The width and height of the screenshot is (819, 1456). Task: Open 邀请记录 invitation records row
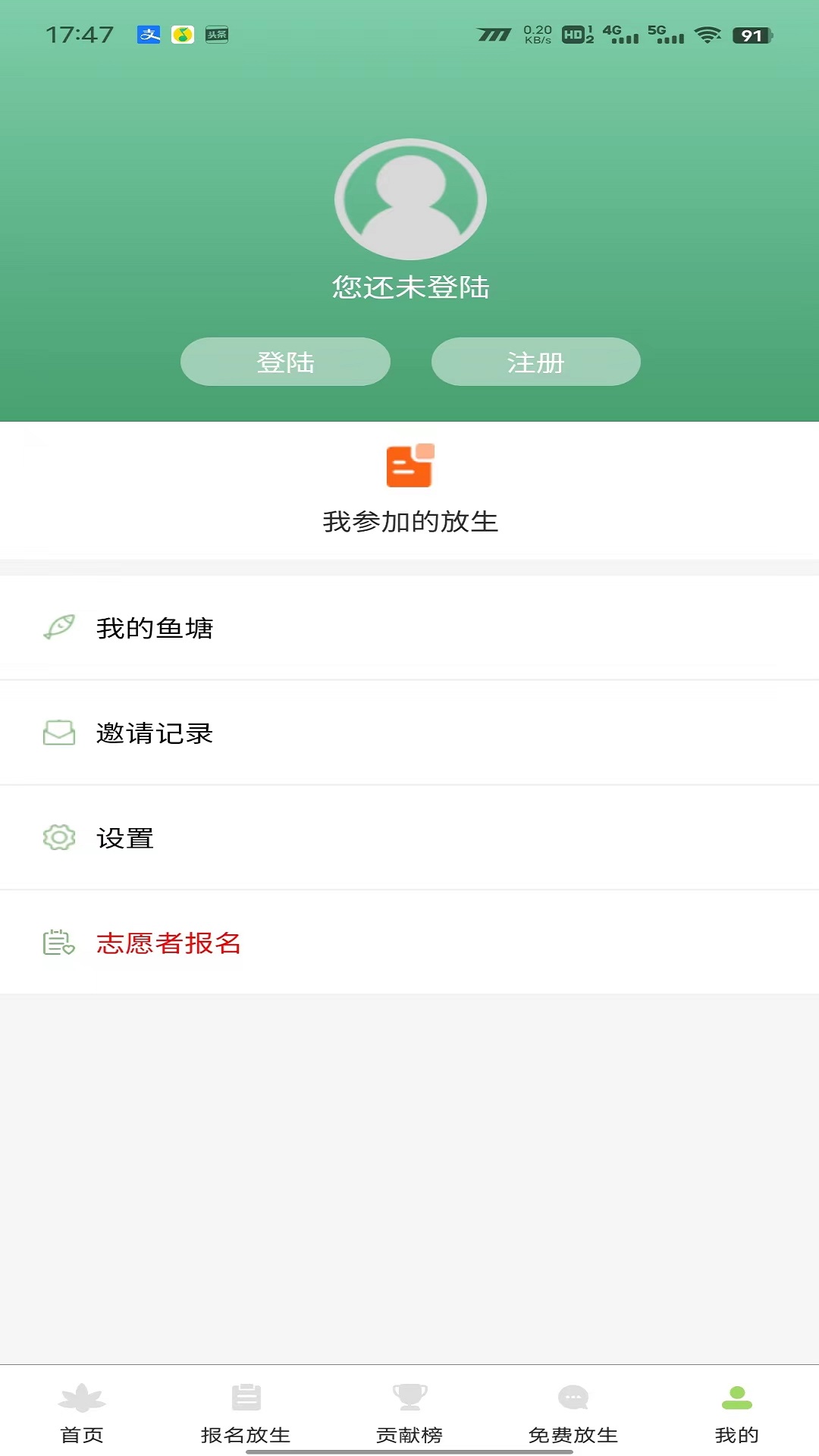click(x=155, y=733)
